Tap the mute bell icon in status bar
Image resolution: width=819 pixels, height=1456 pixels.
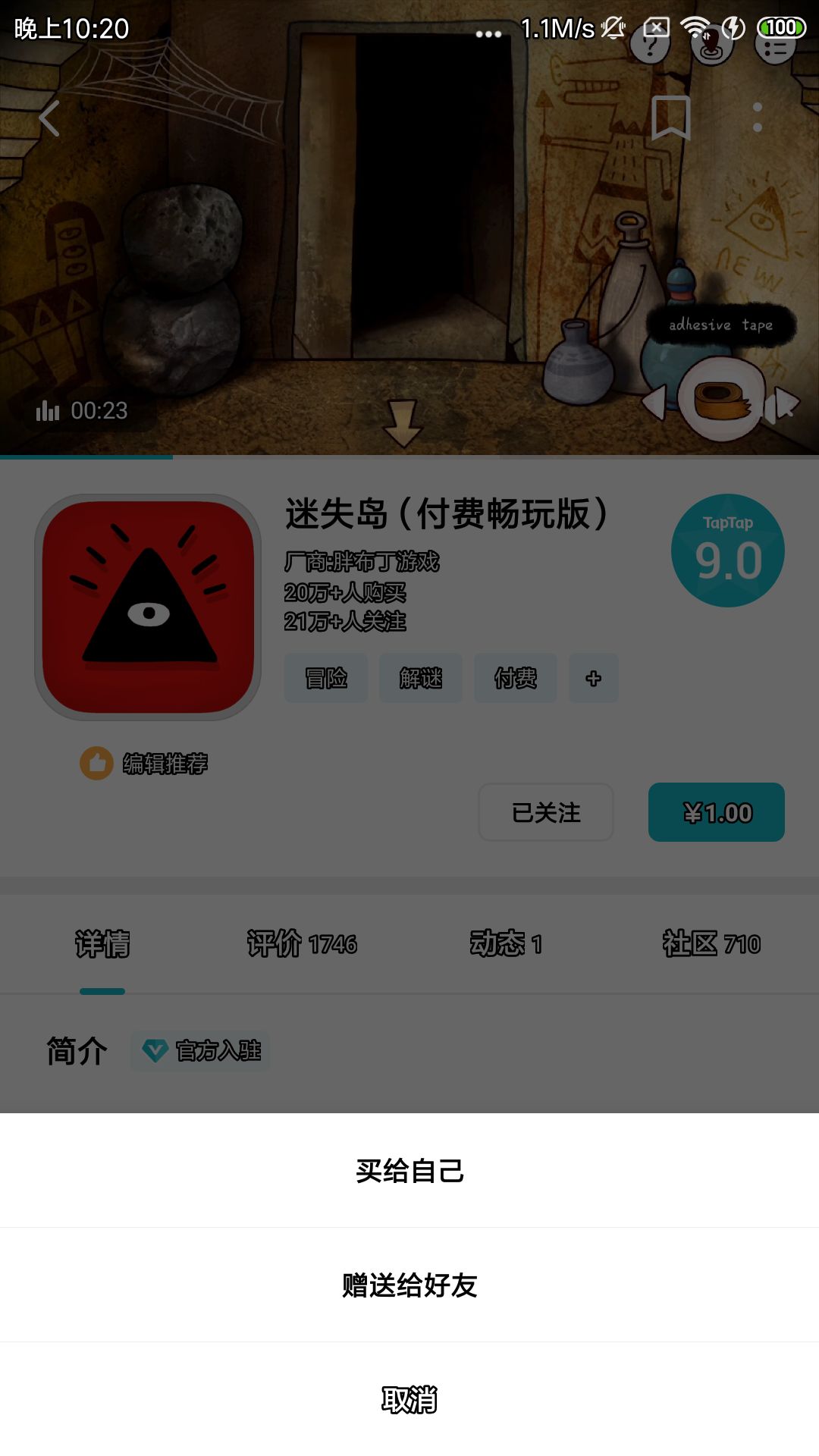tap(611, 29)
